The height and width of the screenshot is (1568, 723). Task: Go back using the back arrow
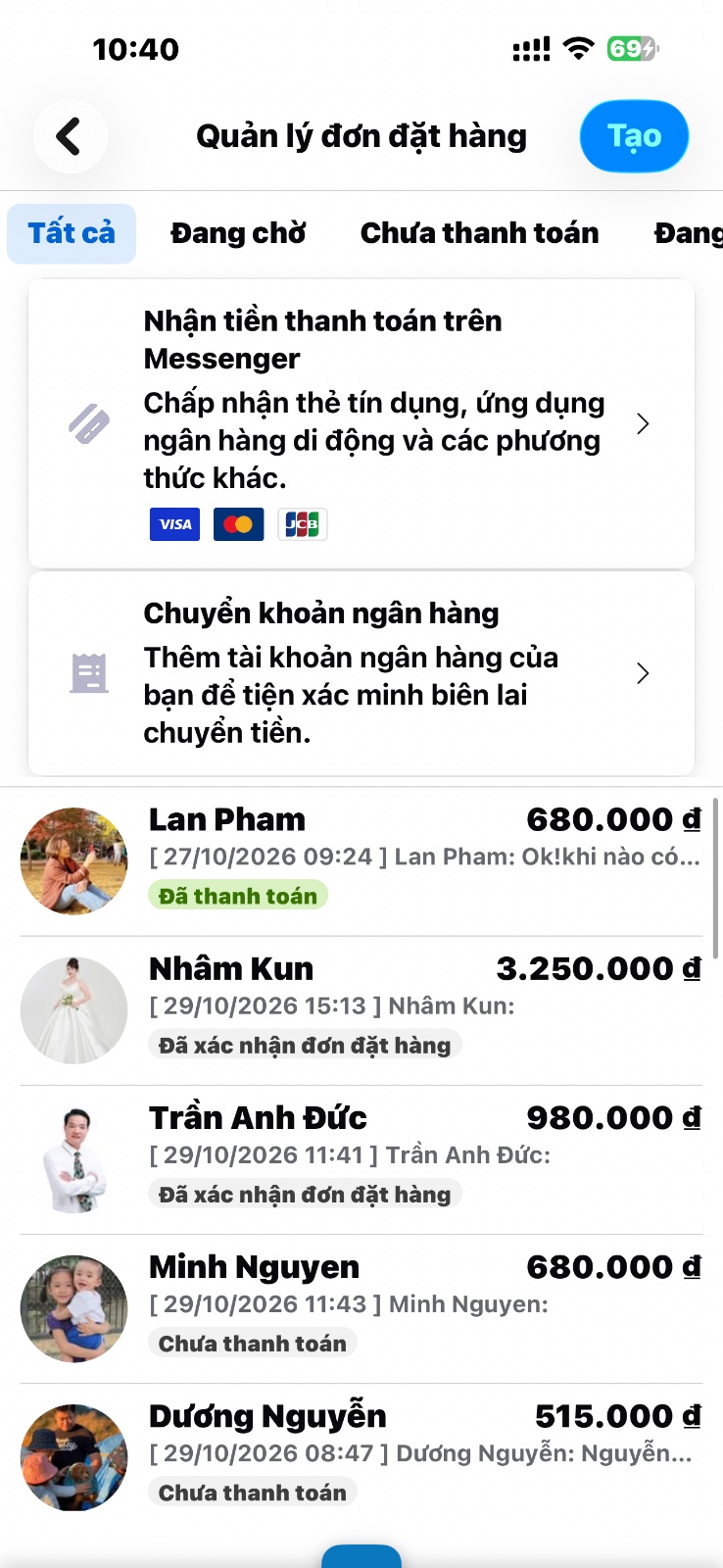[70, 136]
